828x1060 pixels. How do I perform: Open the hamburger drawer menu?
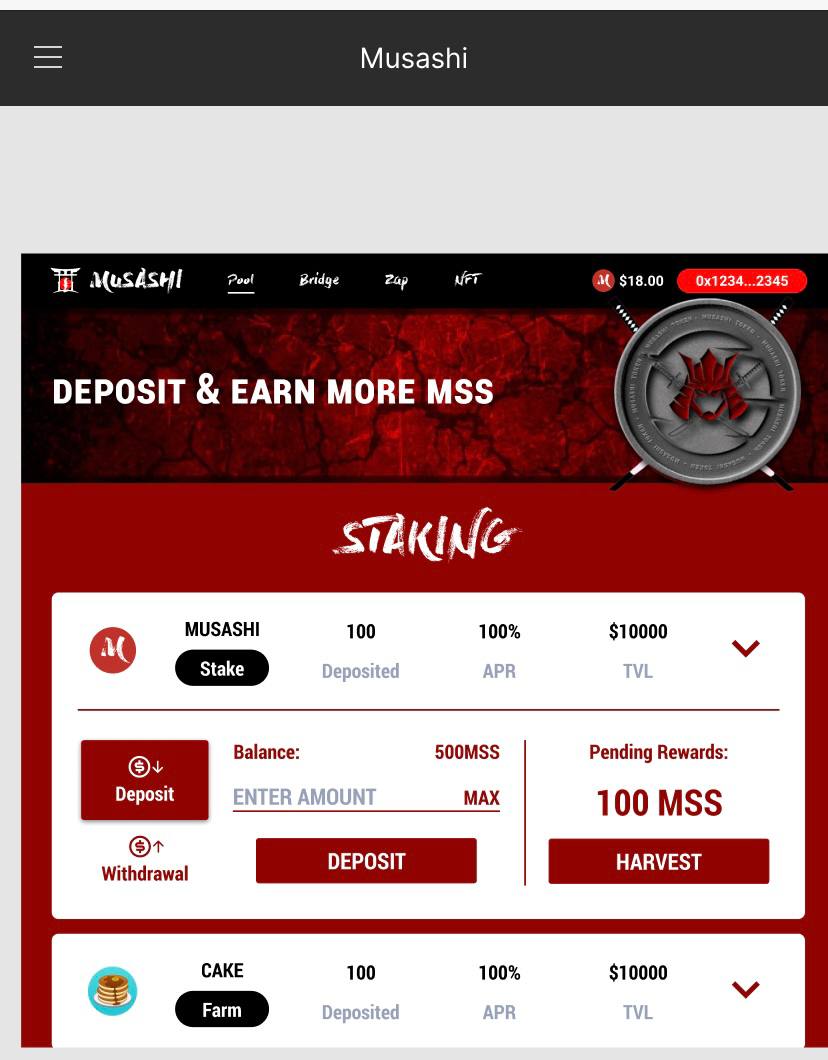[48, 58]
